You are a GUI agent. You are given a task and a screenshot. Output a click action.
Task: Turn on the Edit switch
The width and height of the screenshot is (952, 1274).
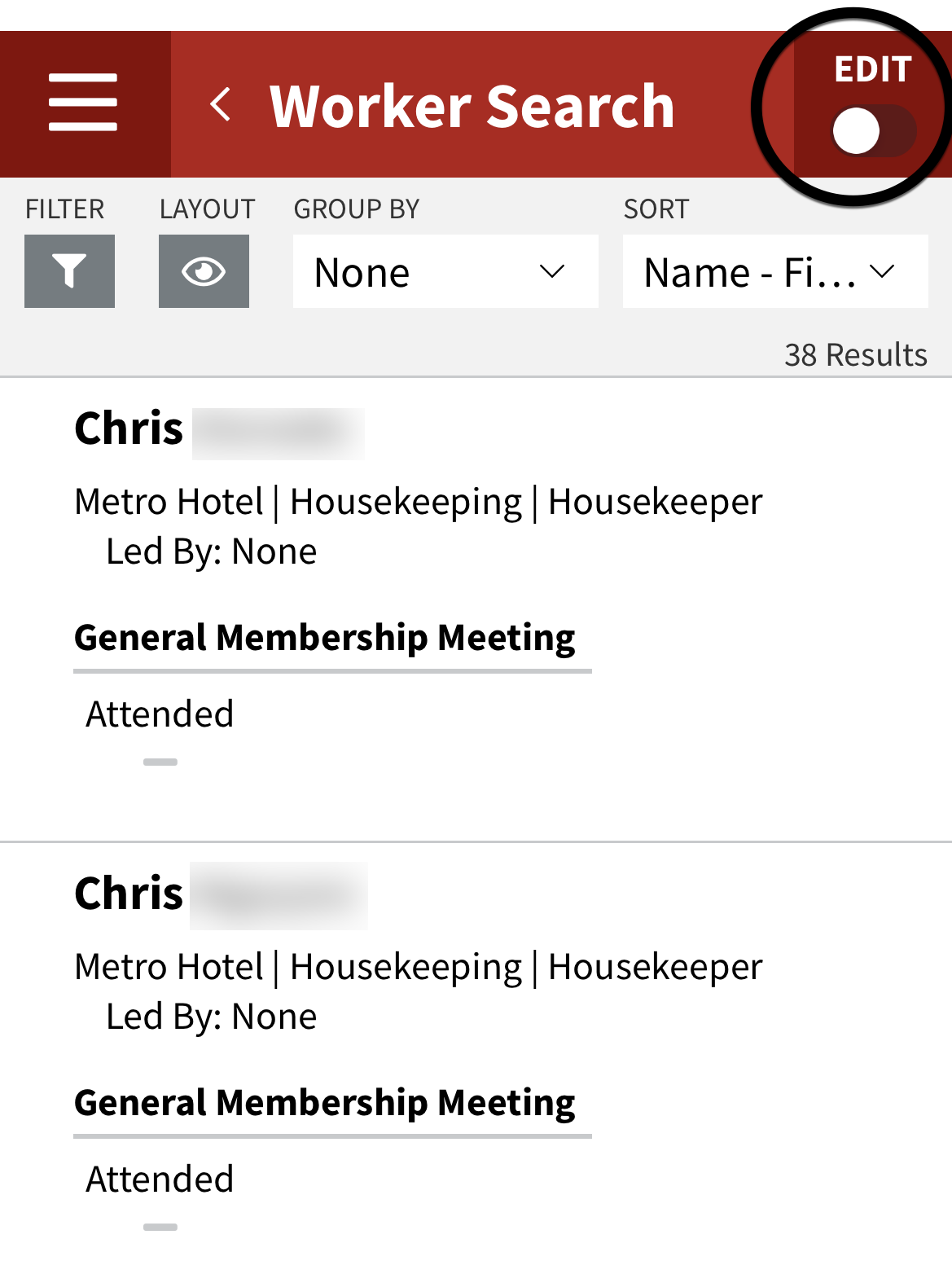(x=871, y=130)
